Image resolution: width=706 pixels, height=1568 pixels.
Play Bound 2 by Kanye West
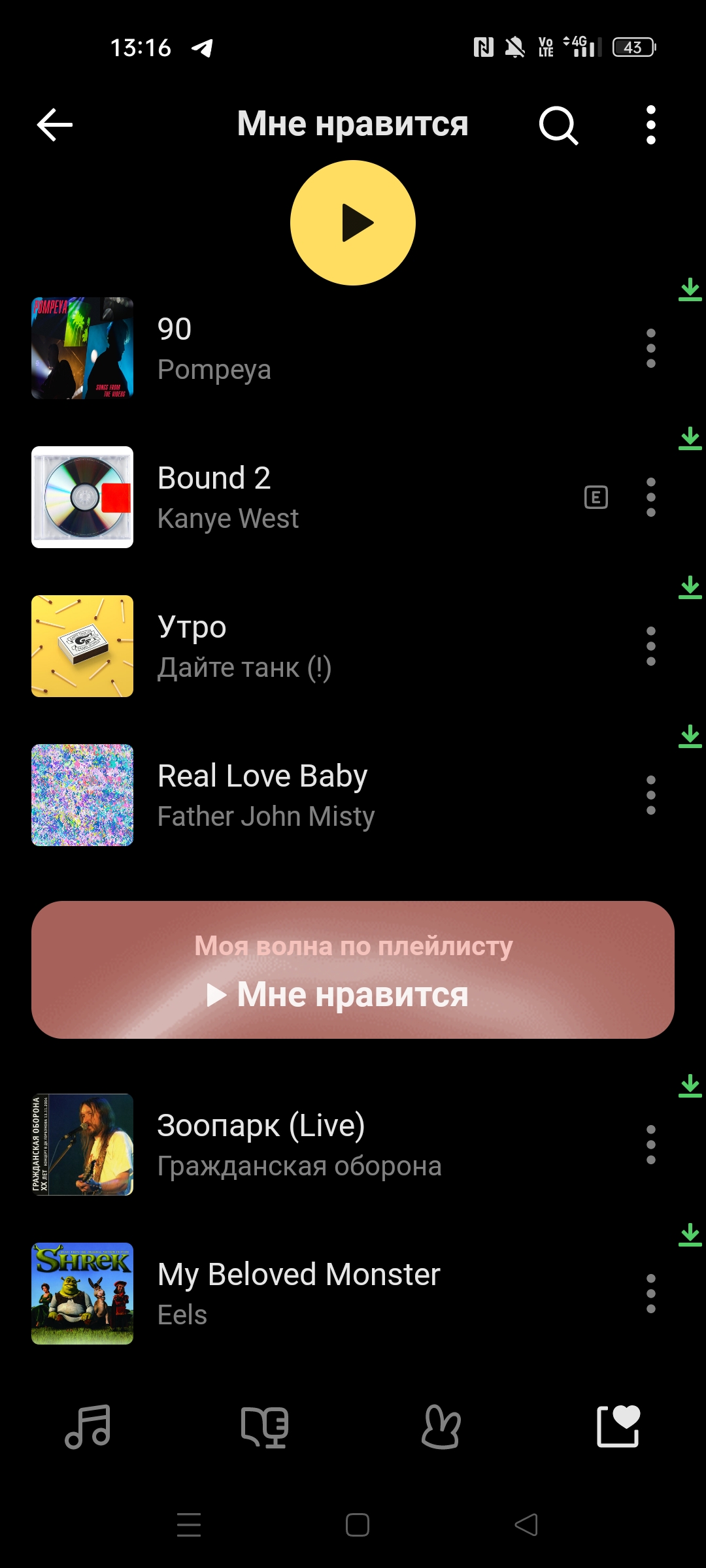(301, 497)
